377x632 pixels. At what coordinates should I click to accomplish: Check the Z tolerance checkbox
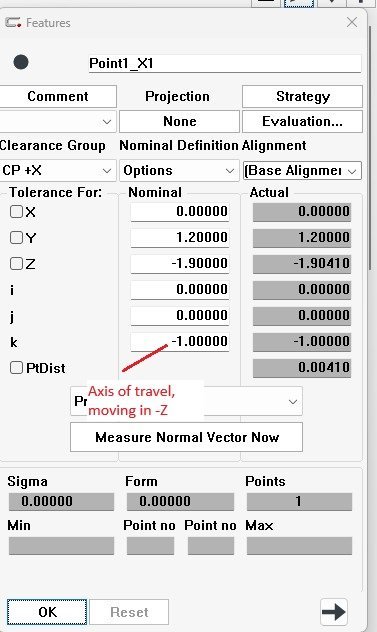[16, 263]
